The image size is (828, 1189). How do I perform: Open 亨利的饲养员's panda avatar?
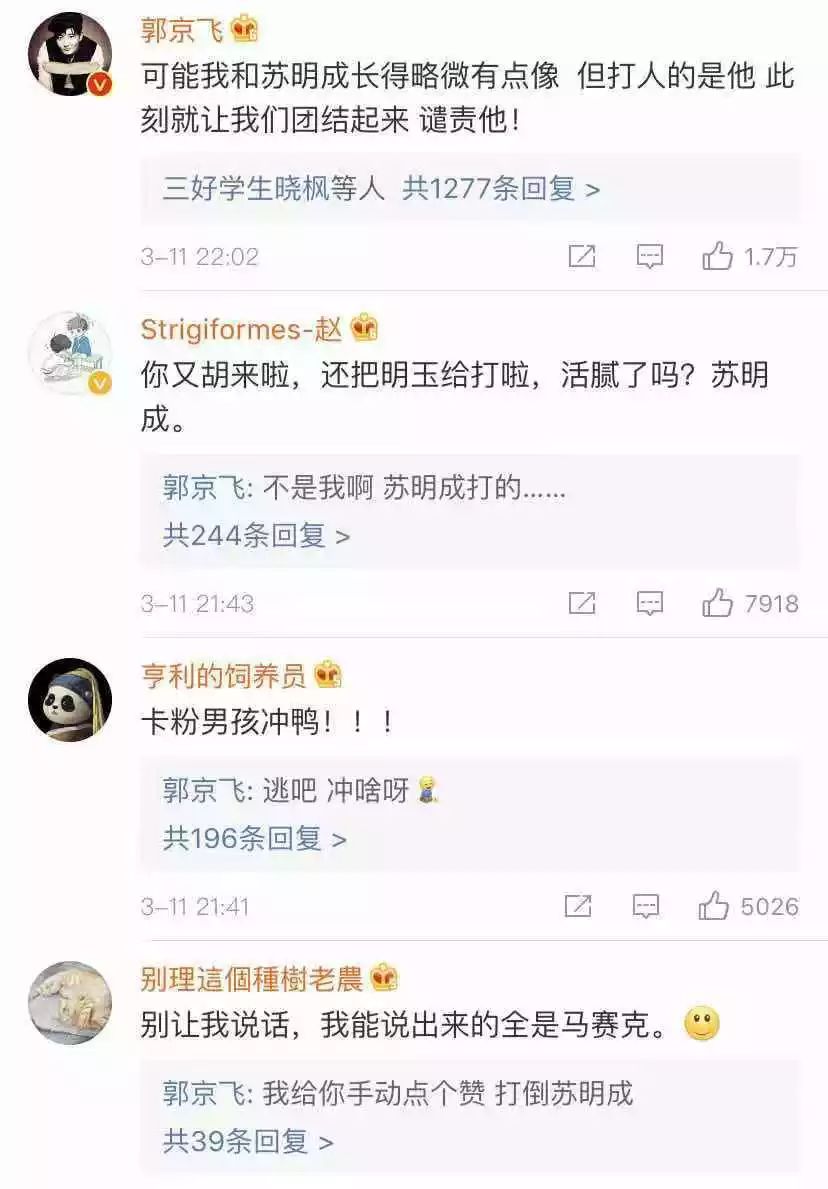[69, 699]
